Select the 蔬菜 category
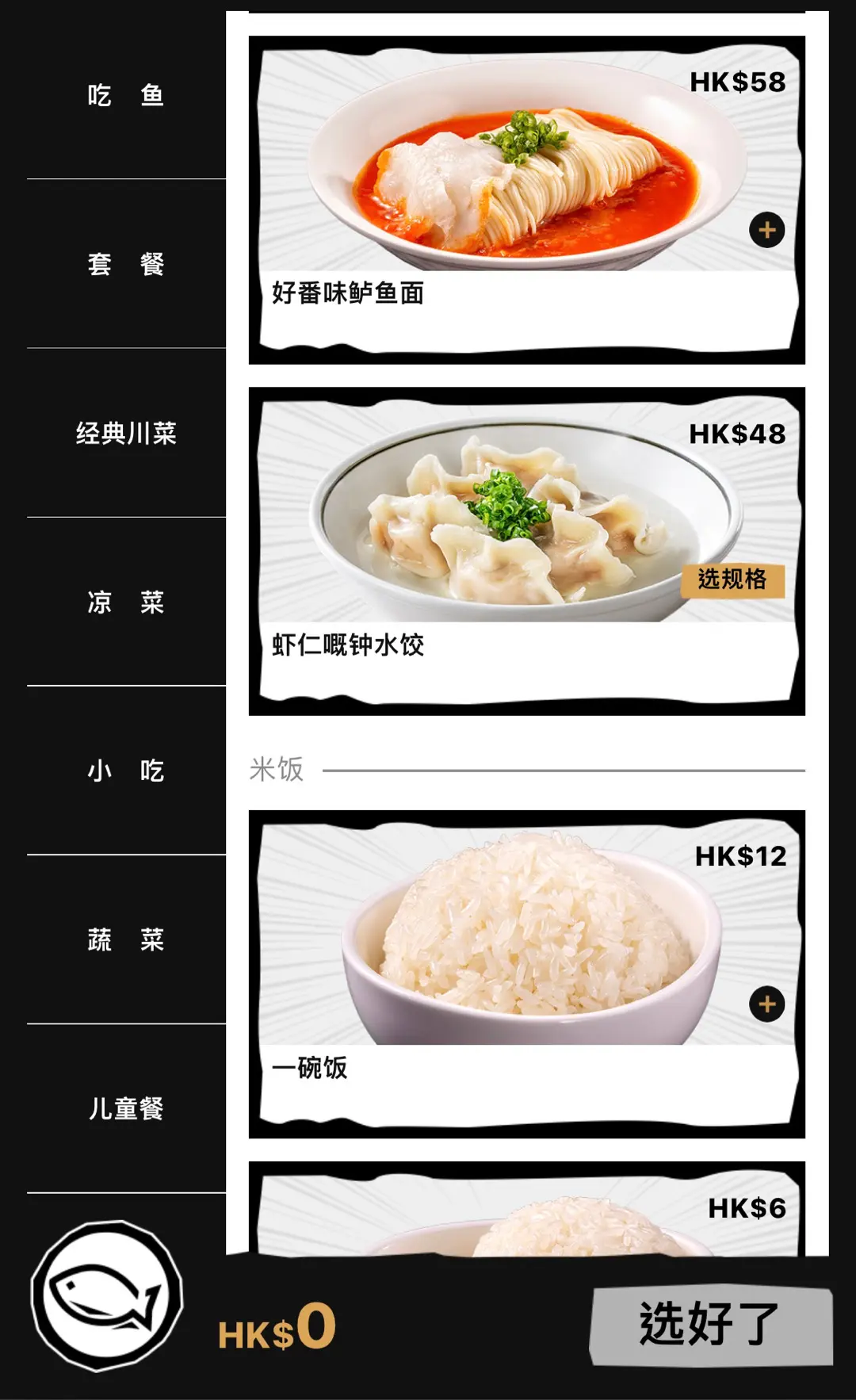 click(126, 939)
